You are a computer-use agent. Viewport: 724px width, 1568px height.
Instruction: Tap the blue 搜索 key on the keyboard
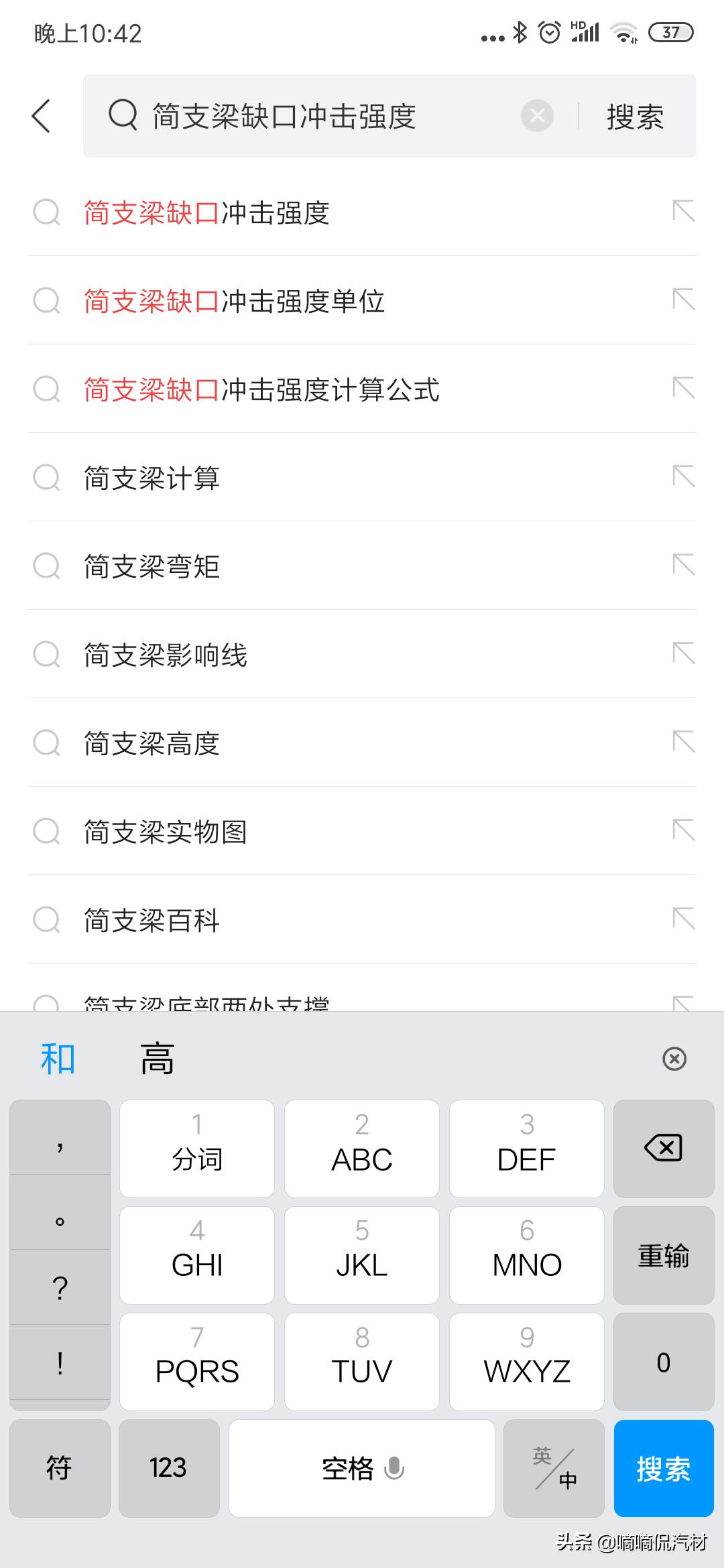tap(662, 1469)
